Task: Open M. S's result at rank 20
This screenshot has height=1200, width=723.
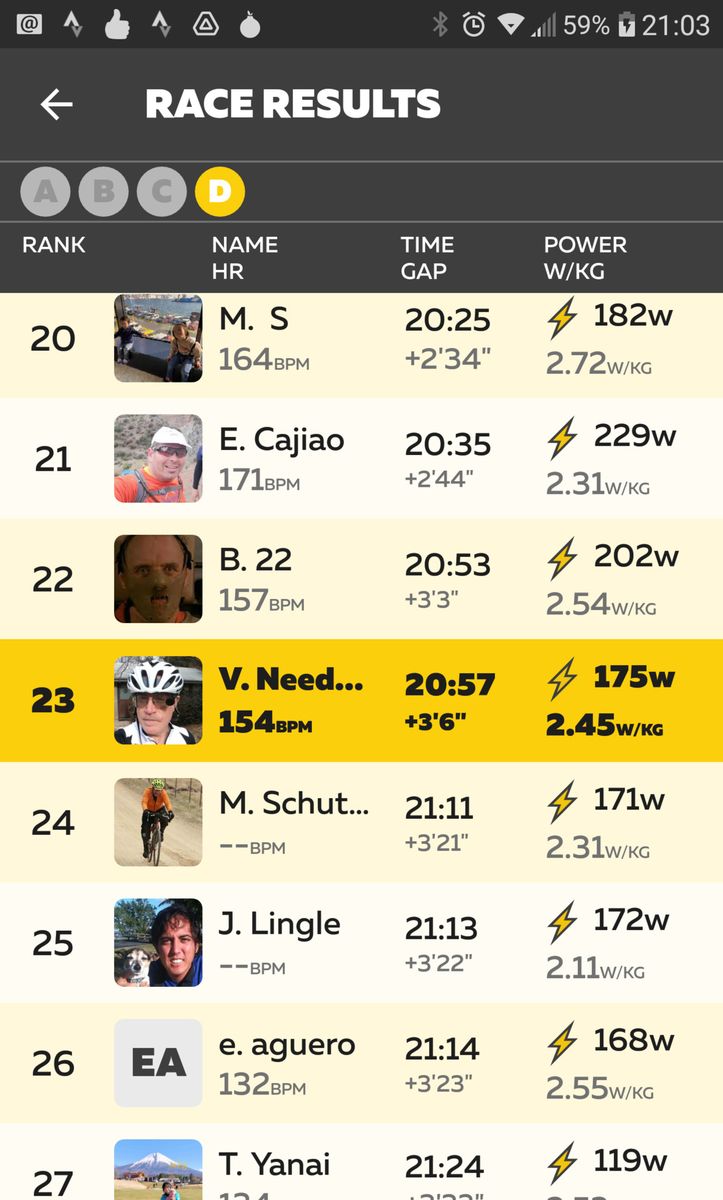Action: (361, 338)
